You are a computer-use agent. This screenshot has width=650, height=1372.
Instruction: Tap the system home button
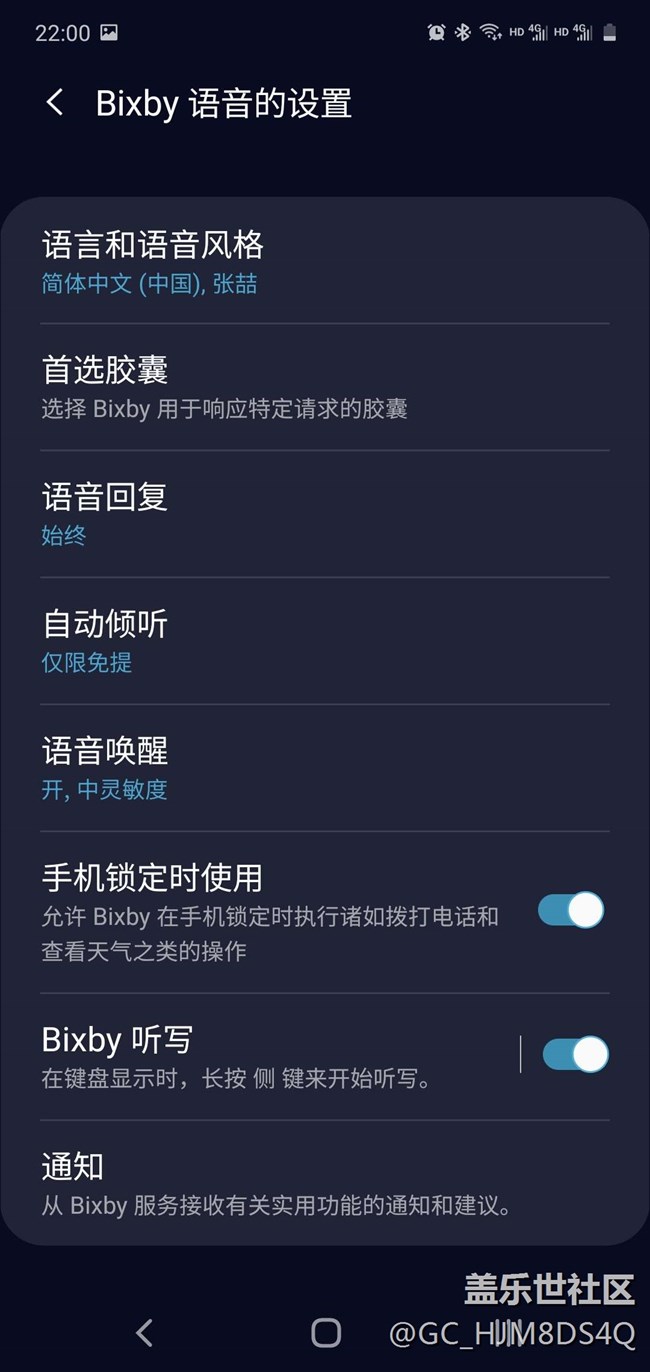(326, 1332)
